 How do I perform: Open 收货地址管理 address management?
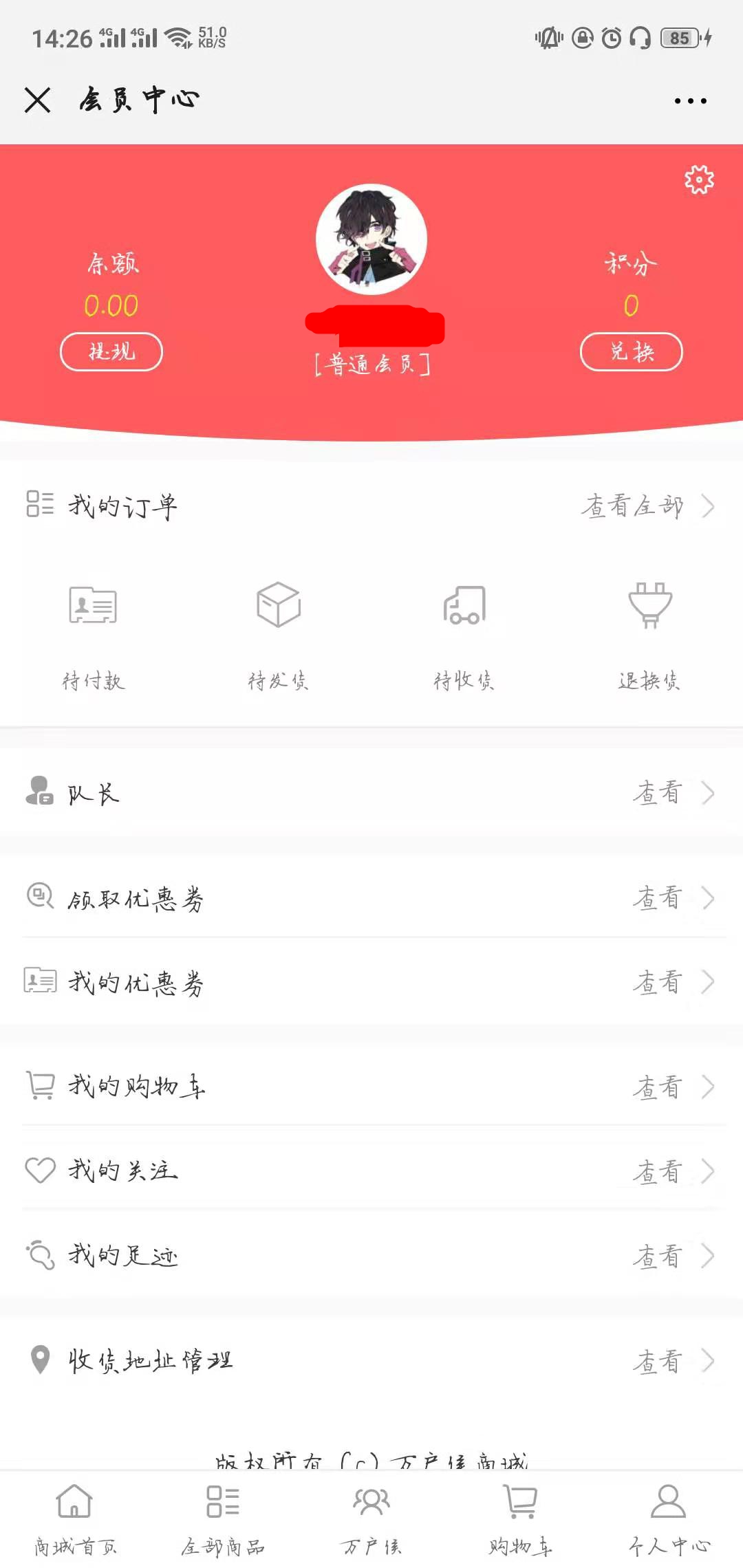click(x=371, y=1360)
